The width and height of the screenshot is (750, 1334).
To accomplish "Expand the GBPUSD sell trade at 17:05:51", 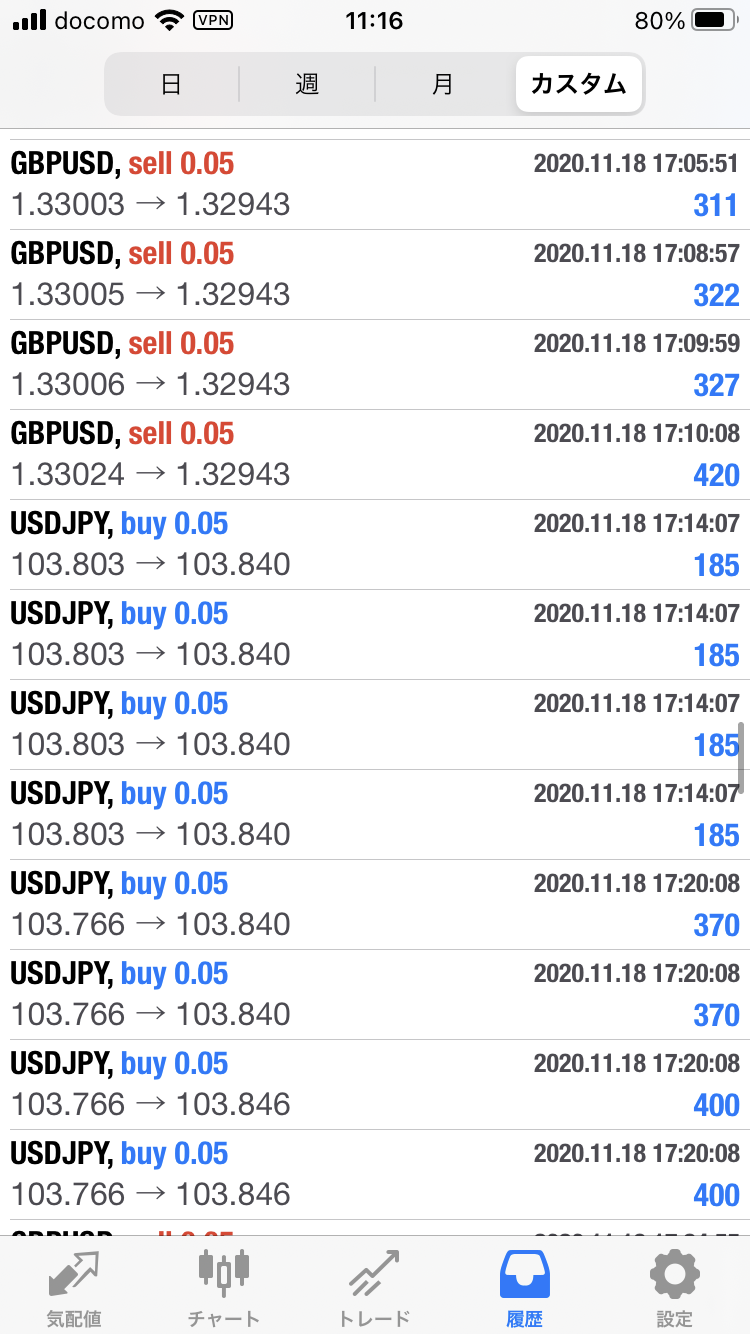I will tap(375, 185).
